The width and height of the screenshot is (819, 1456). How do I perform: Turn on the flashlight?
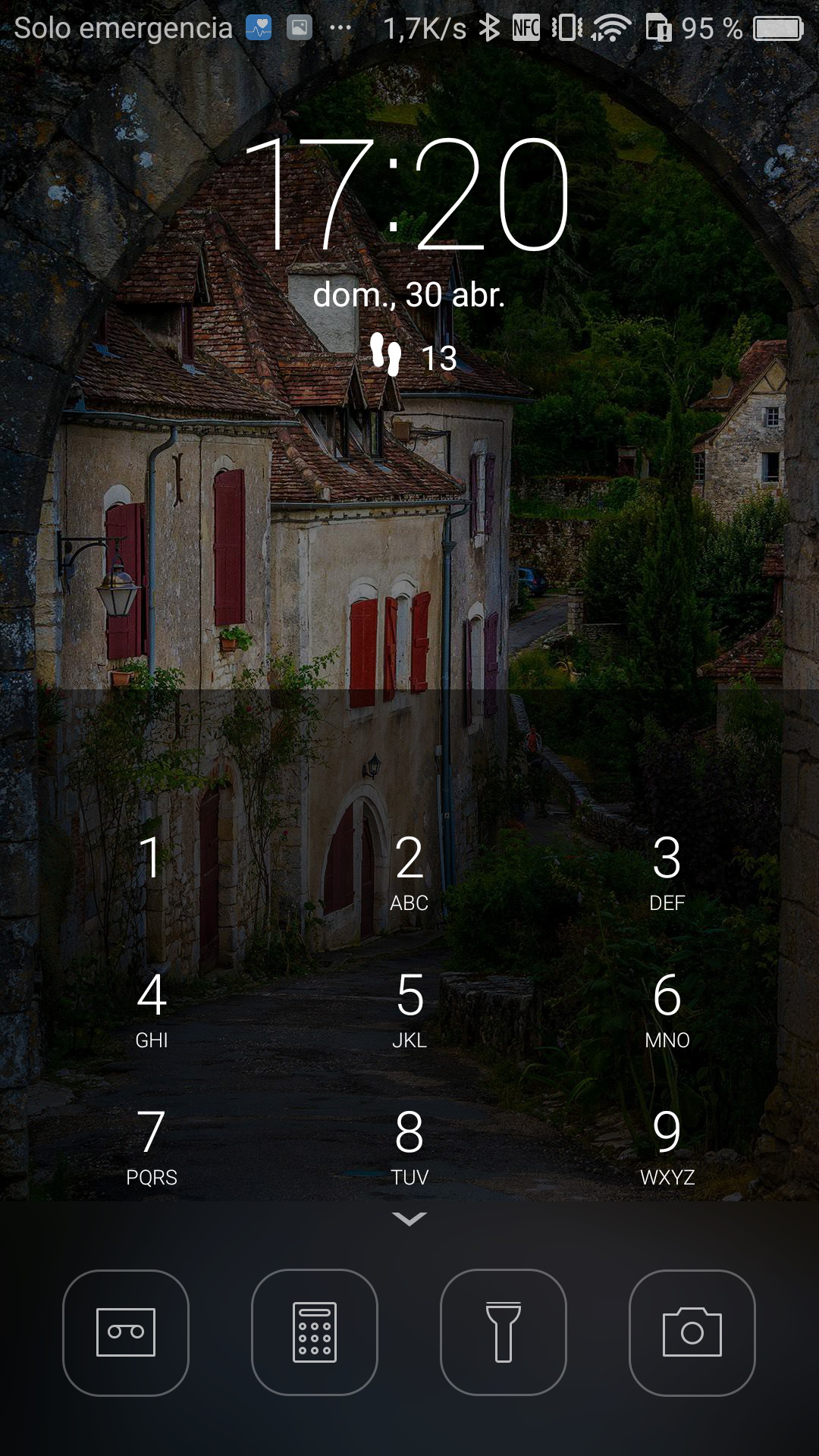[x=504, y=1332]
